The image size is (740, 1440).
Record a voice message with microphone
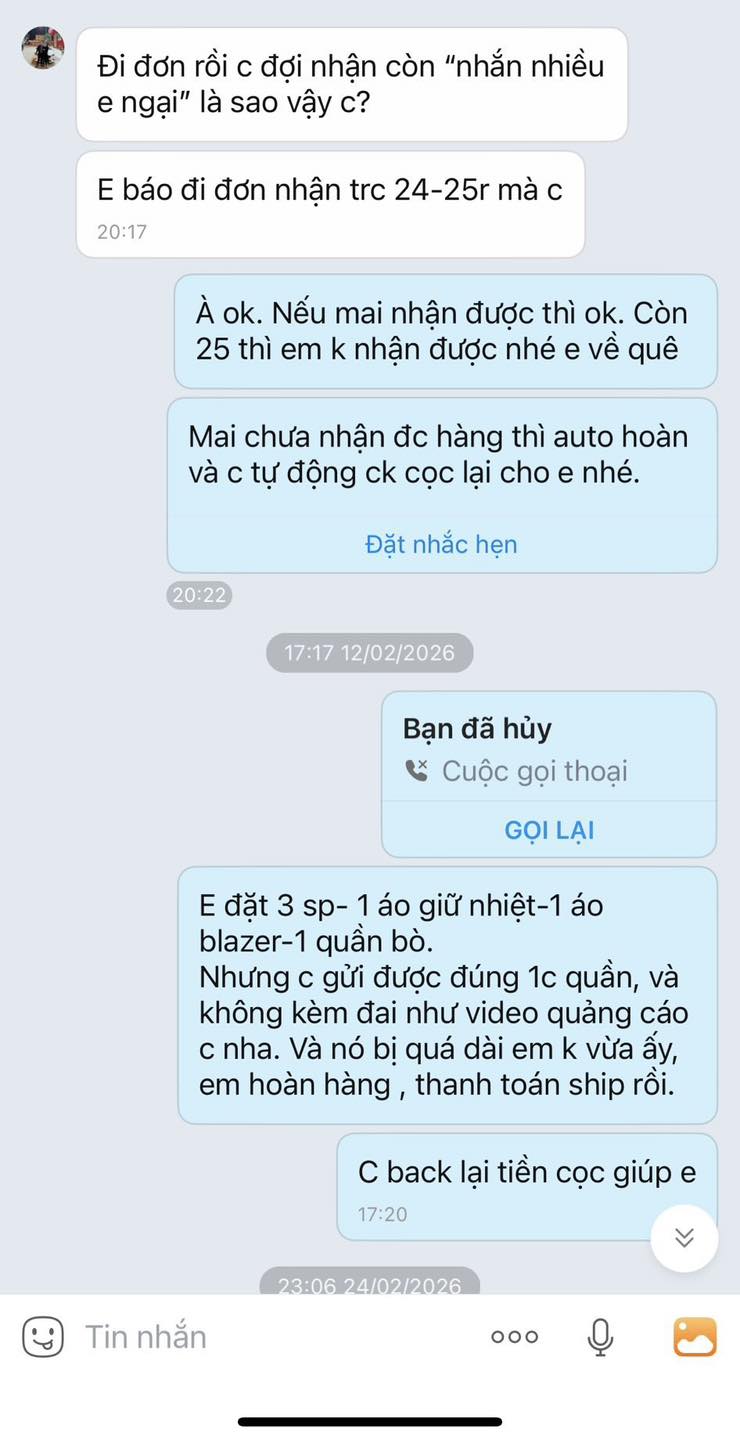(x=600, y=1337)
